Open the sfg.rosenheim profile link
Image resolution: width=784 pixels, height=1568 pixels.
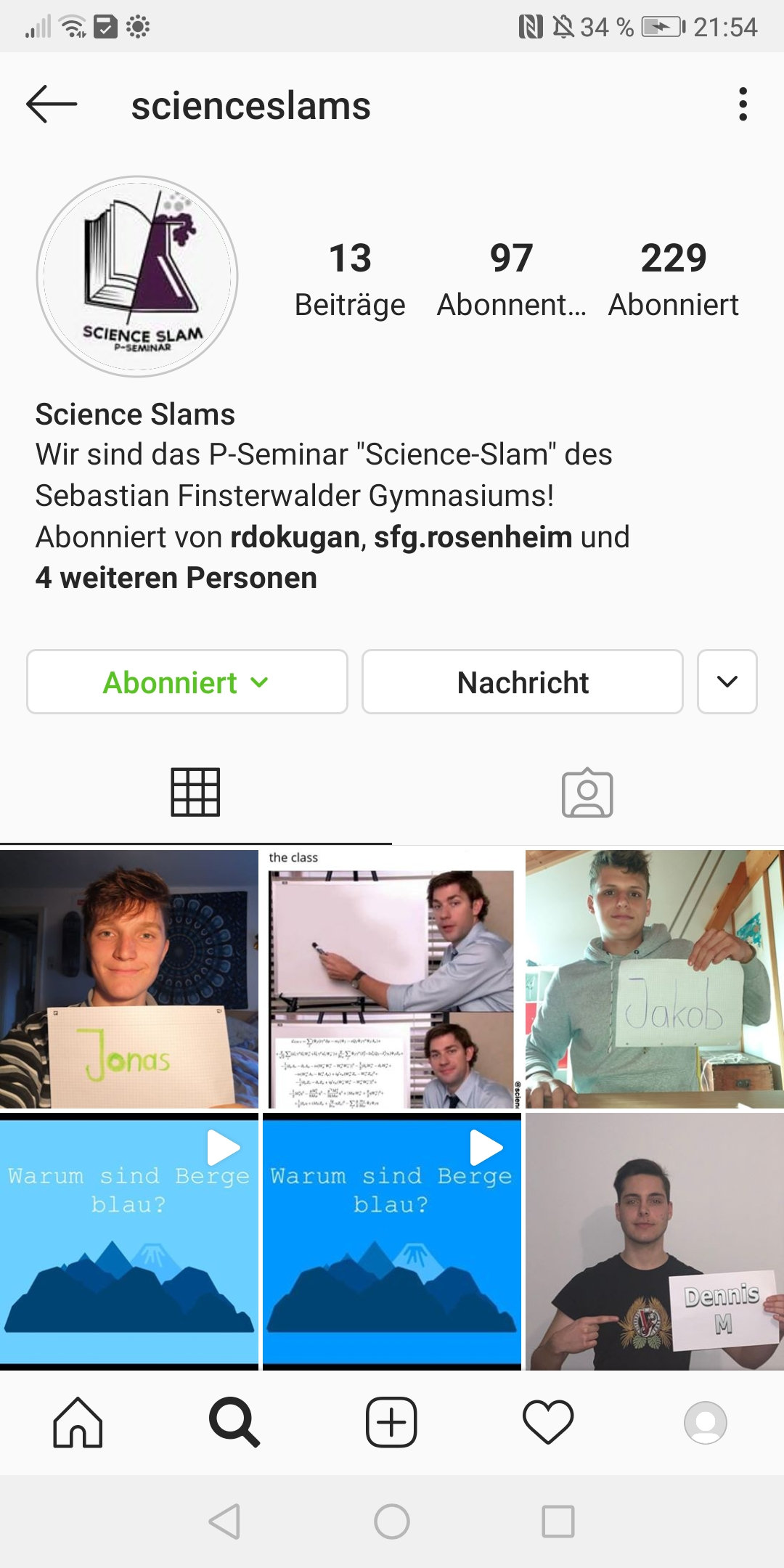[473, 537]
